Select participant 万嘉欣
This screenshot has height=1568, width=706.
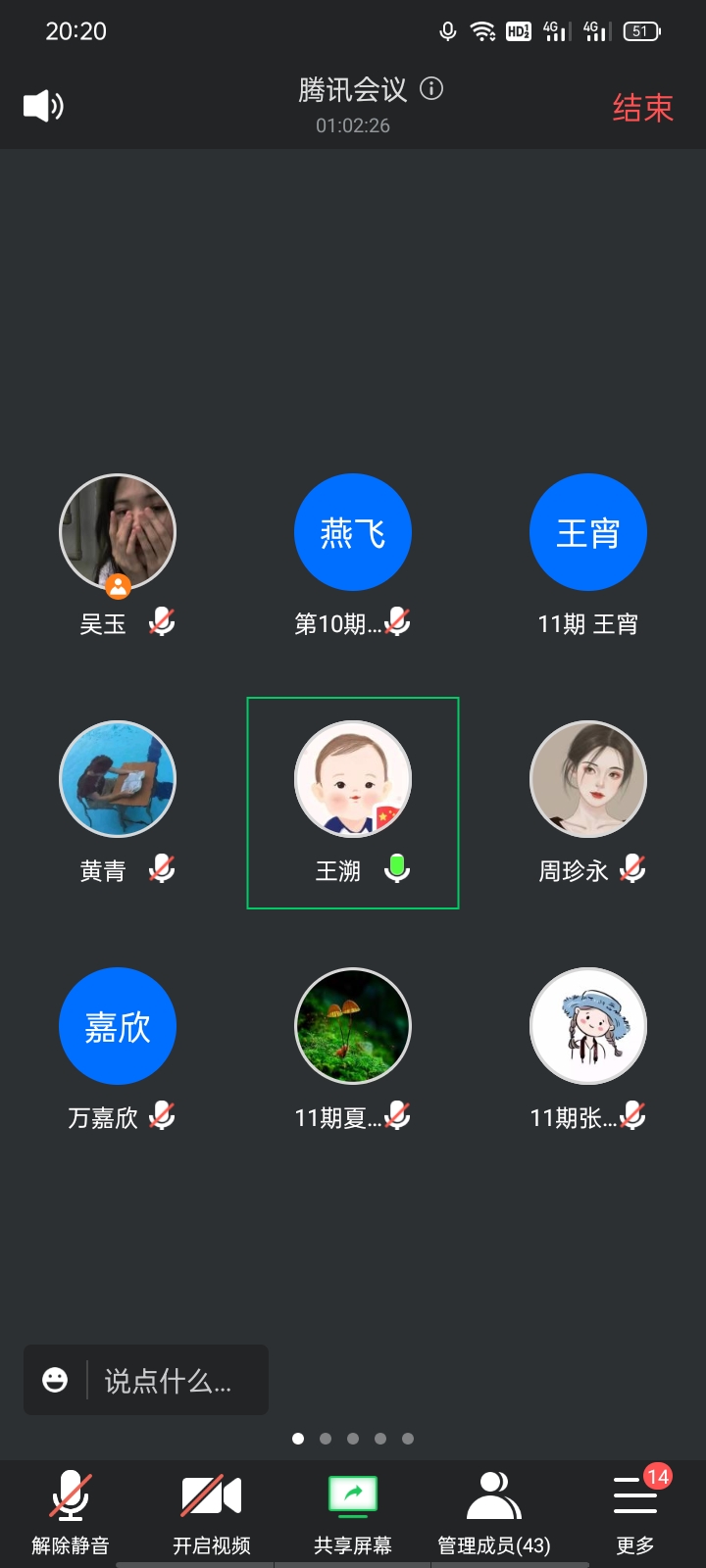tap(118, 1027)
